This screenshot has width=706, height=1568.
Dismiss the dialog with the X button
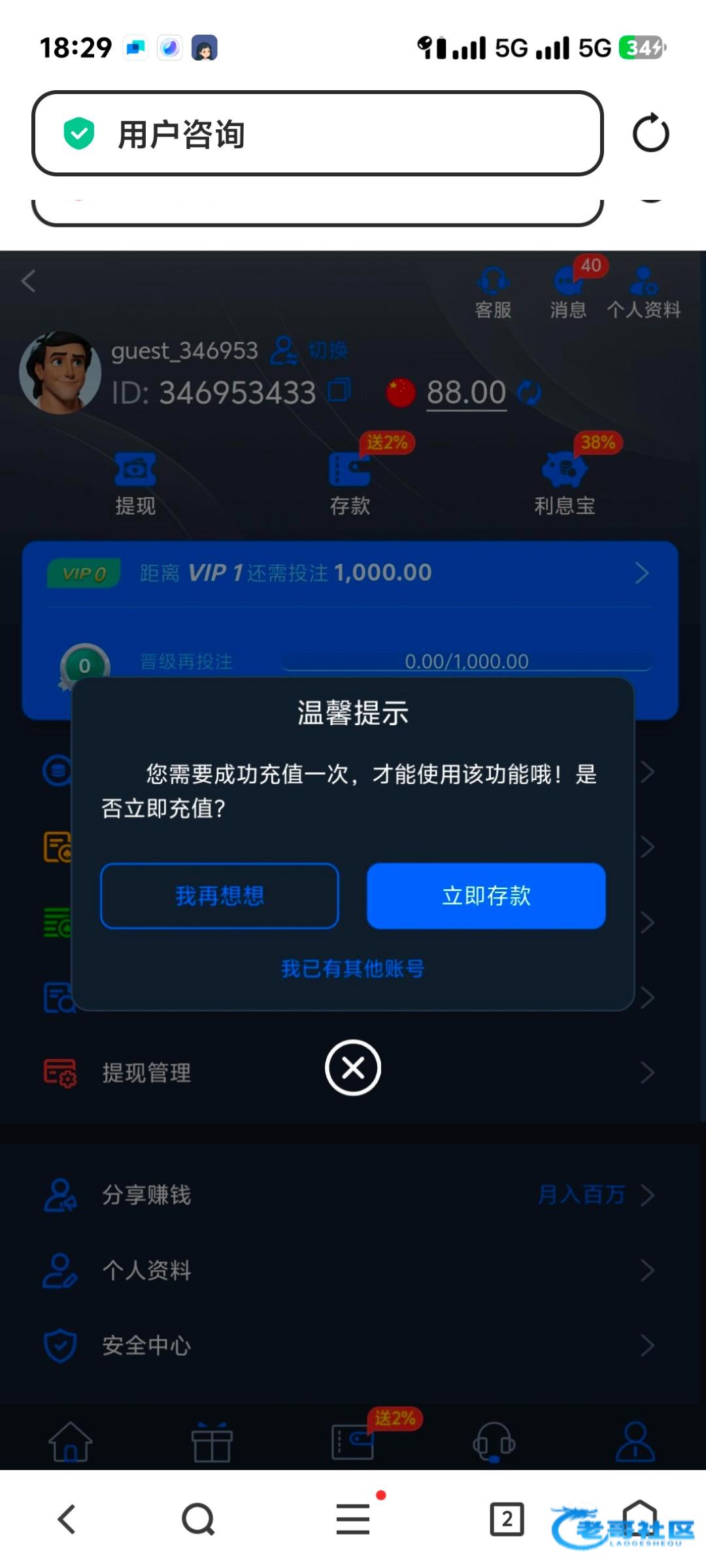pyautogui.click(x=353, y=1068)
